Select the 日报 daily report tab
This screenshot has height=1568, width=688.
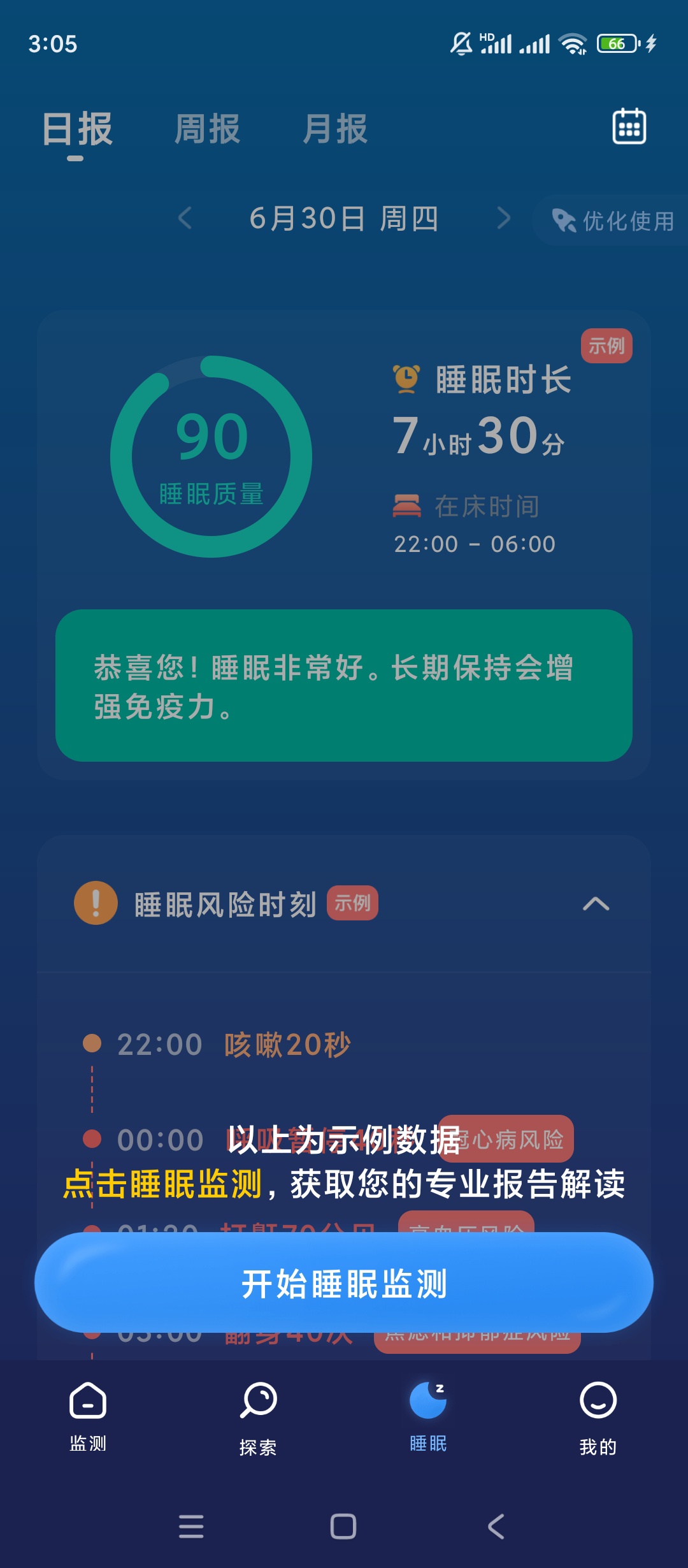77,129
